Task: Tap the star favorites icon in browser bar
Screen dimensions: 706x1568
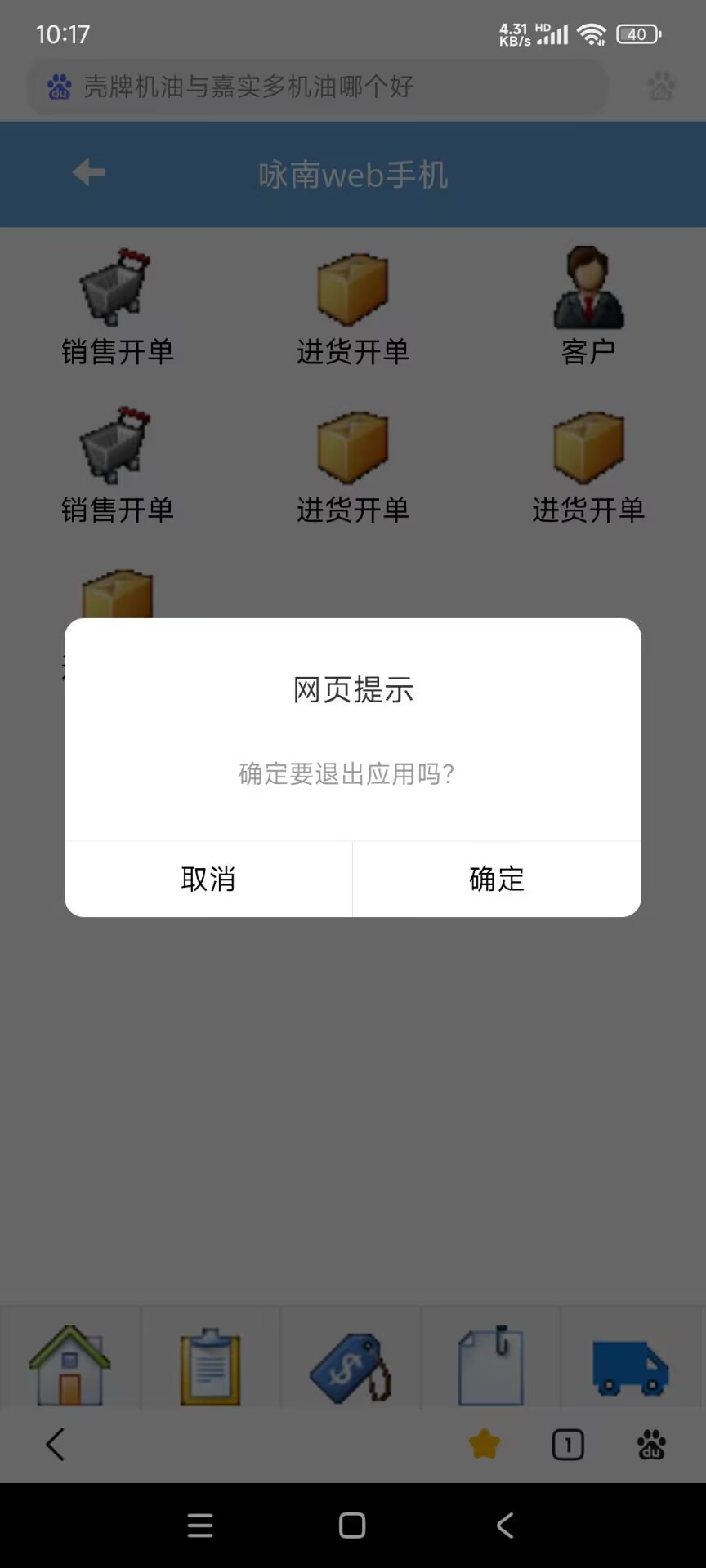Action: (485, 1445)
